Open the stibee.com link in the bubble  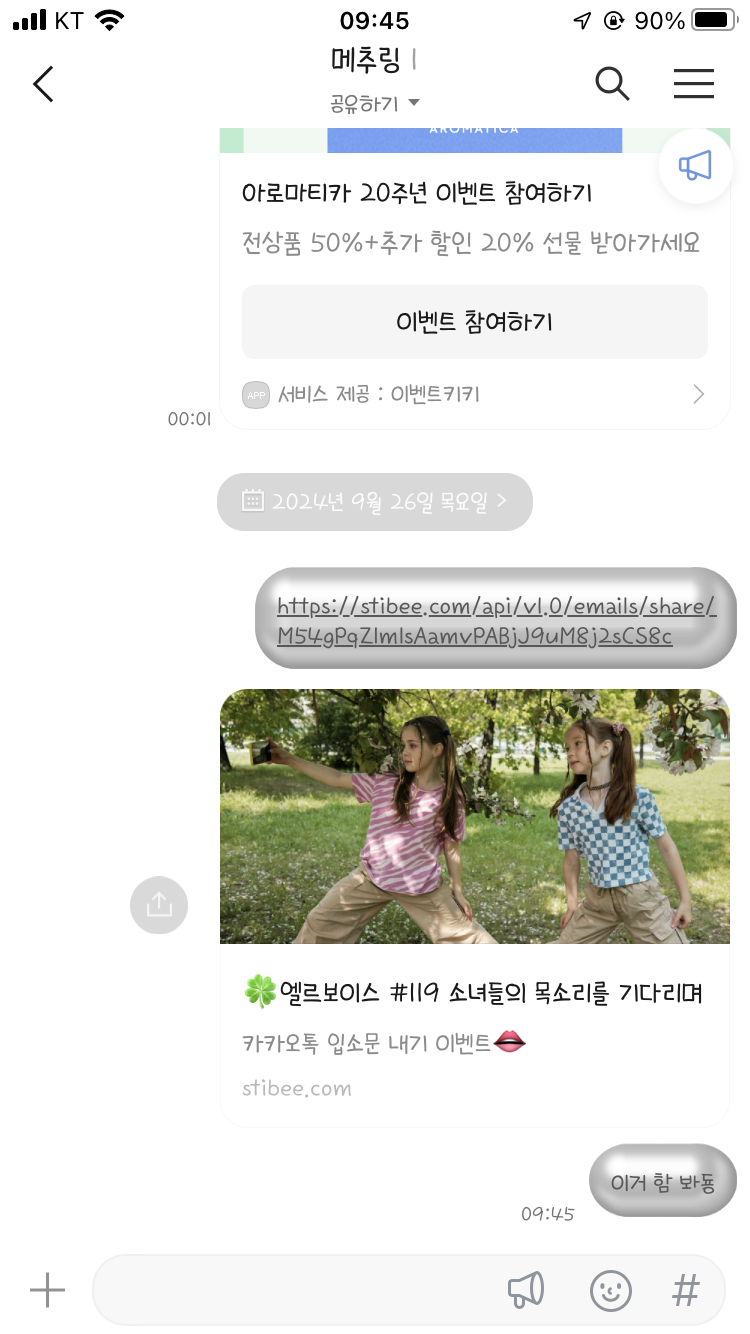[x=496, y=621]
